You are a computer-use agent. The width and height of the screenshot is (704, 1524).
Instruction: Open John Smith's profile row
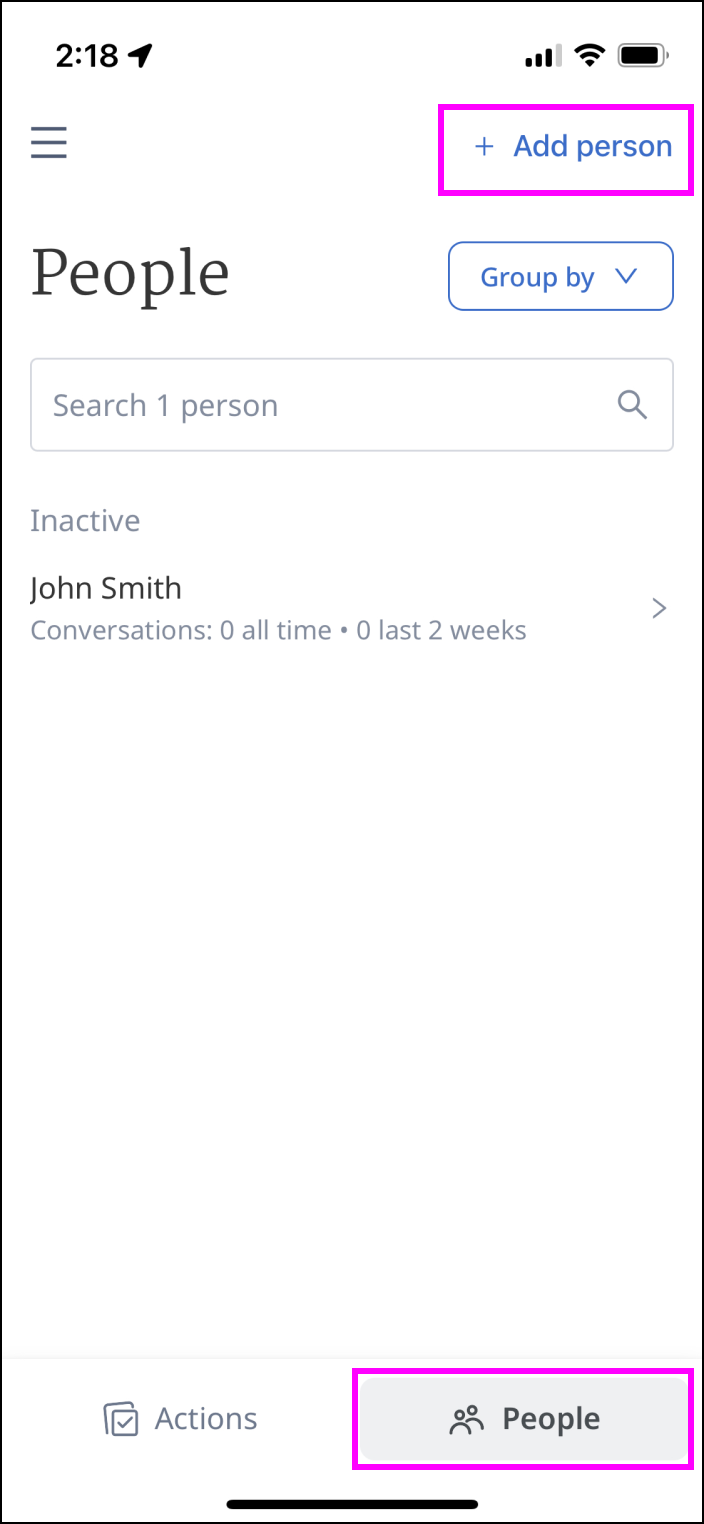(x=350, y=608)
